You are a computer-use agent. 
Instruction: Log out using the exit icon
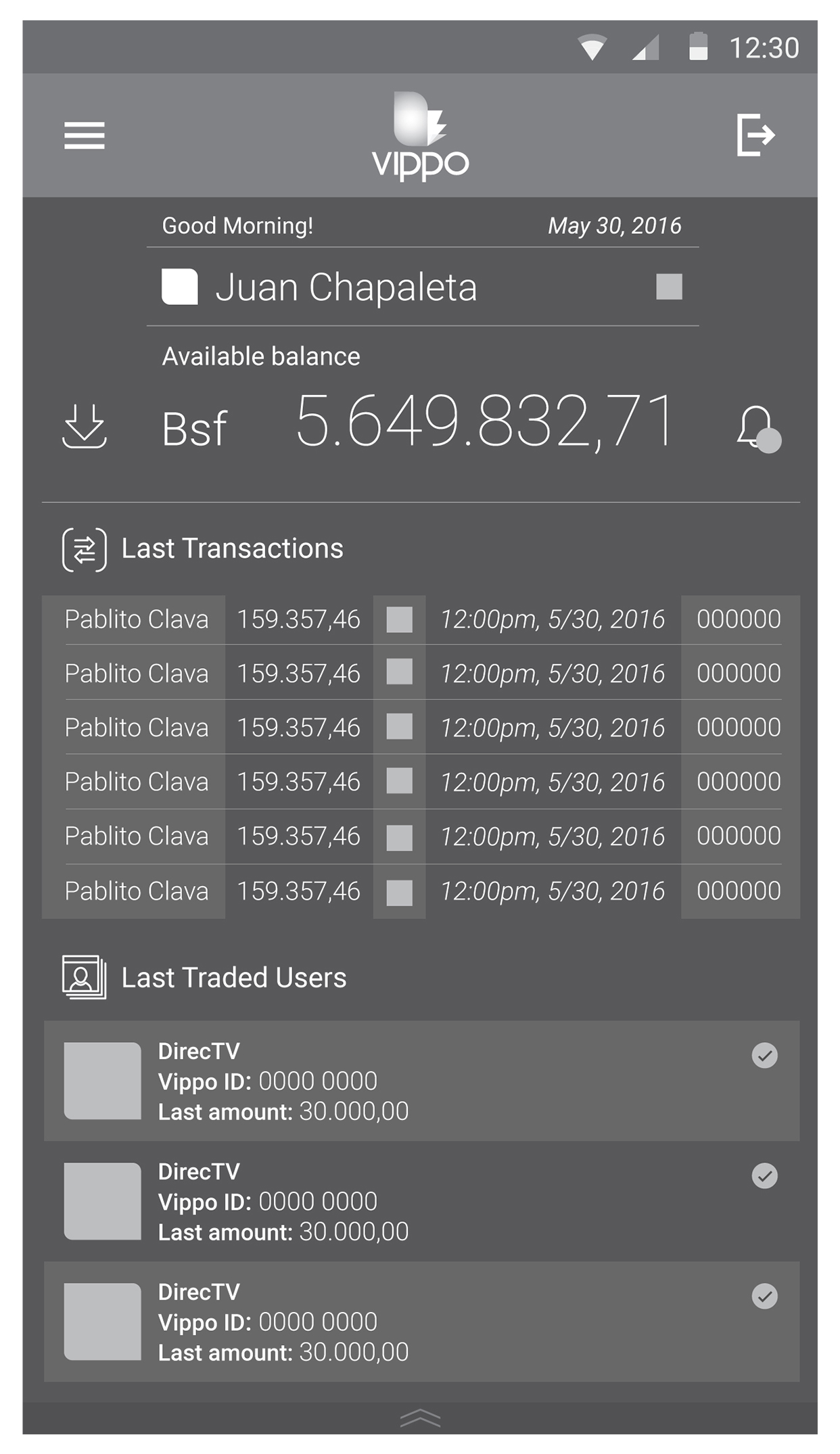tap(755, 135)
